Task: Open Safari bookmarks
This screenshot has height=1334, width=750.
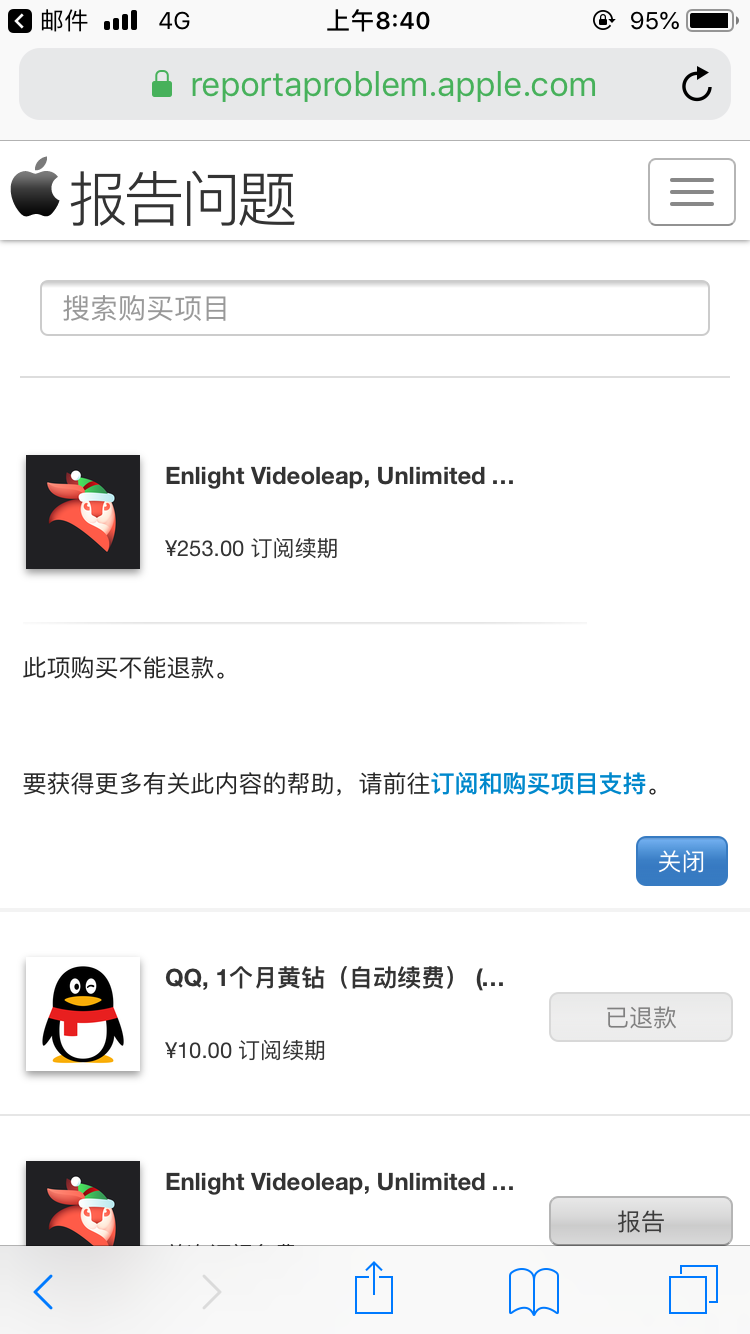Action: point(533,1291)
